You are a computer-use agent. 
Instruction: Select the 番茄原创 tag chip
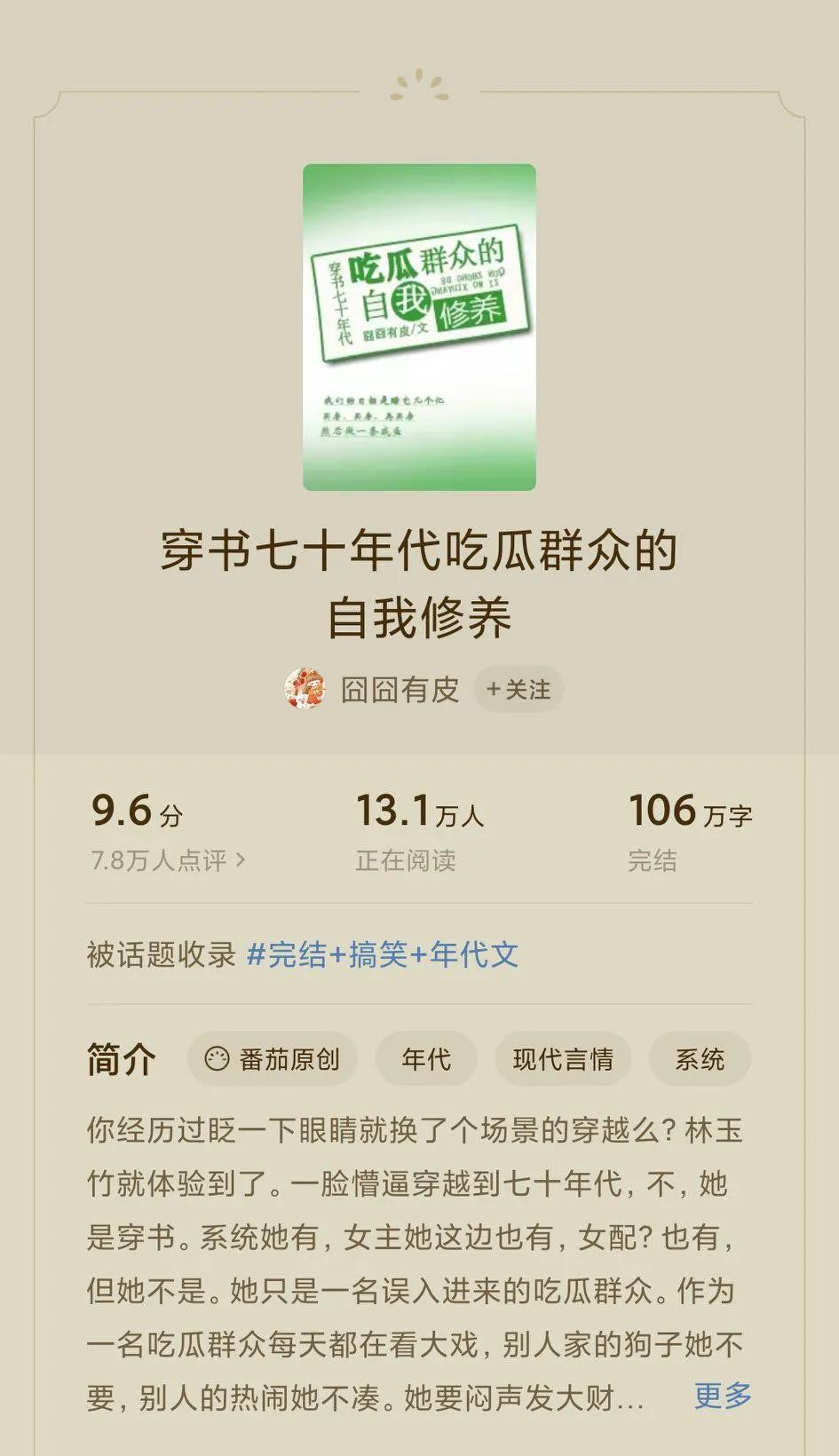273,1059
